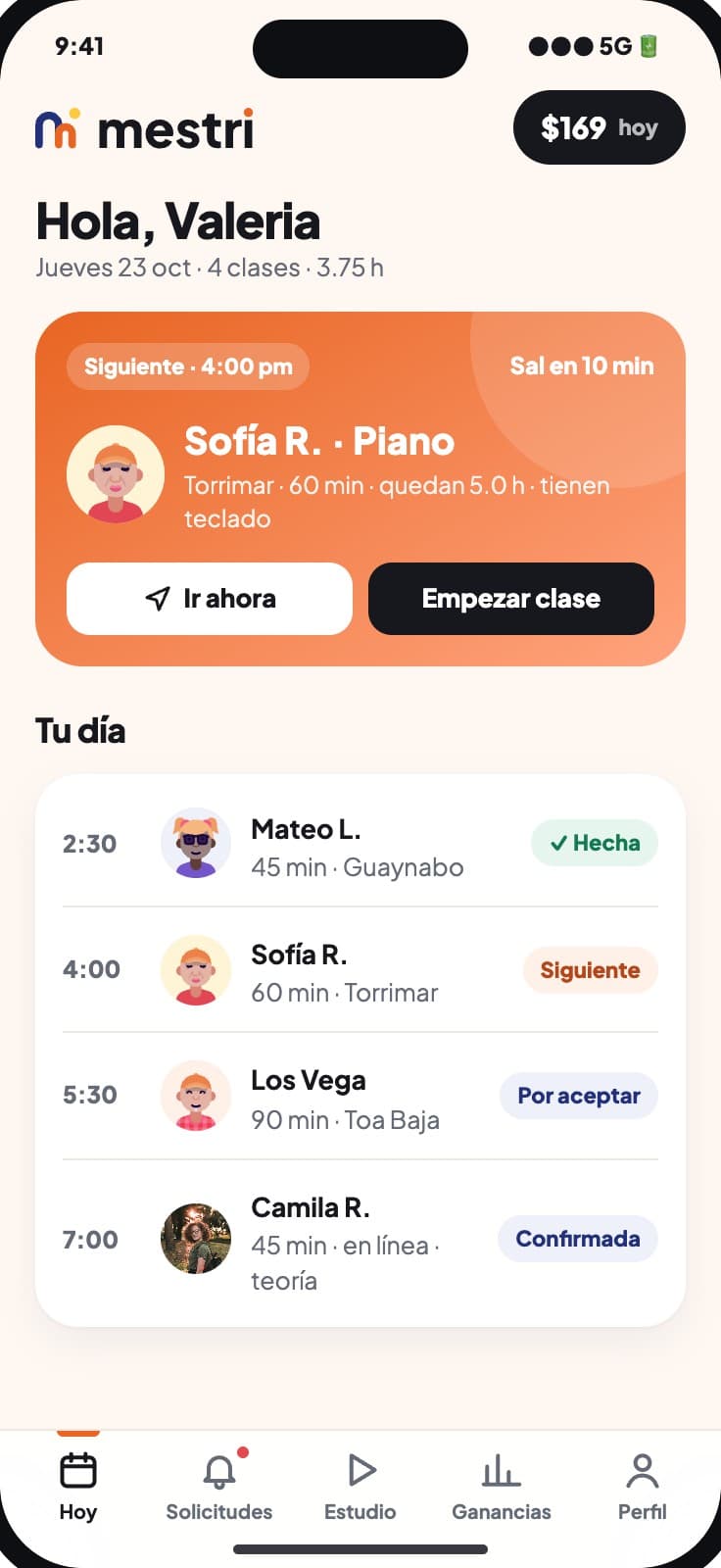Viewport: 721px width, 1568px height.
Task: Open today's $169 earnings pill
Action: [599, 127]
